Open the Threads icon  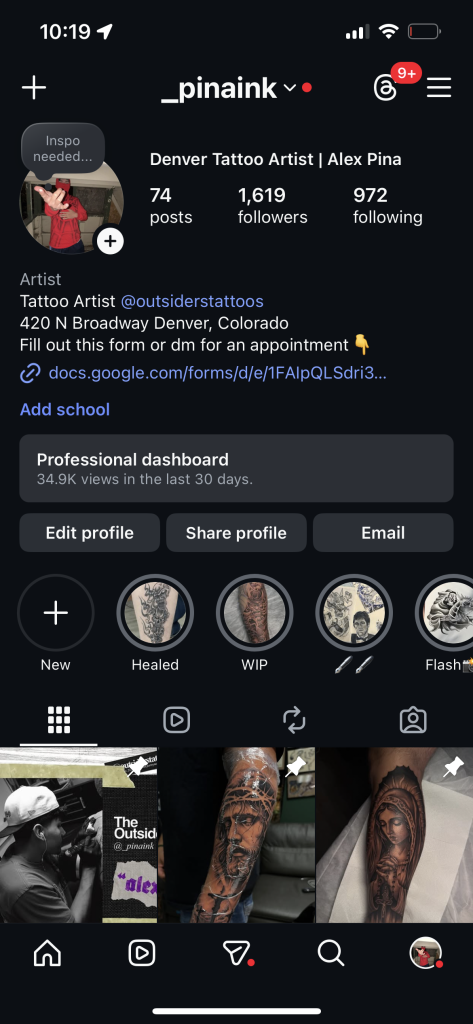click(x=385, y=88)
